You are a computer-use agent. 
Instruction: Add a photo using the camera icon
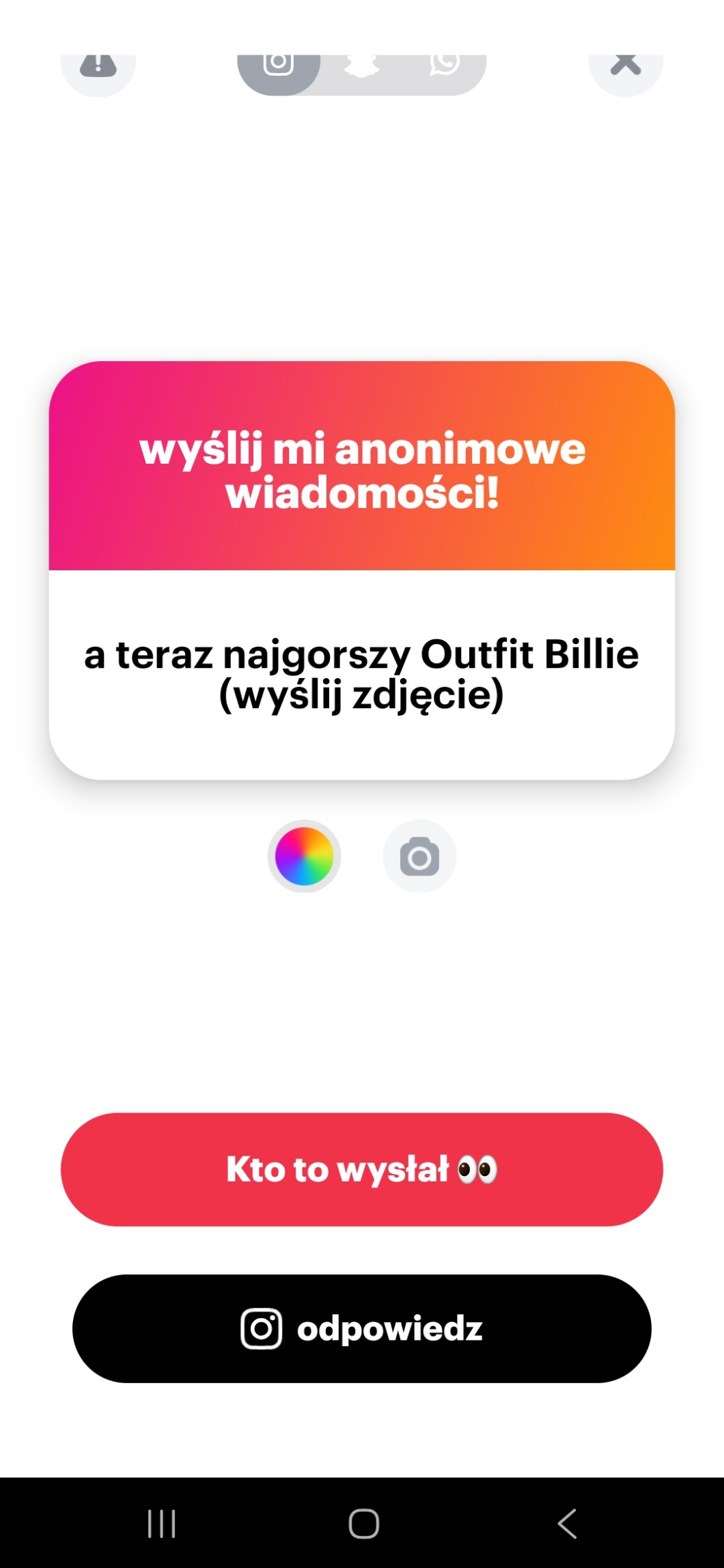tap(419, 856)
